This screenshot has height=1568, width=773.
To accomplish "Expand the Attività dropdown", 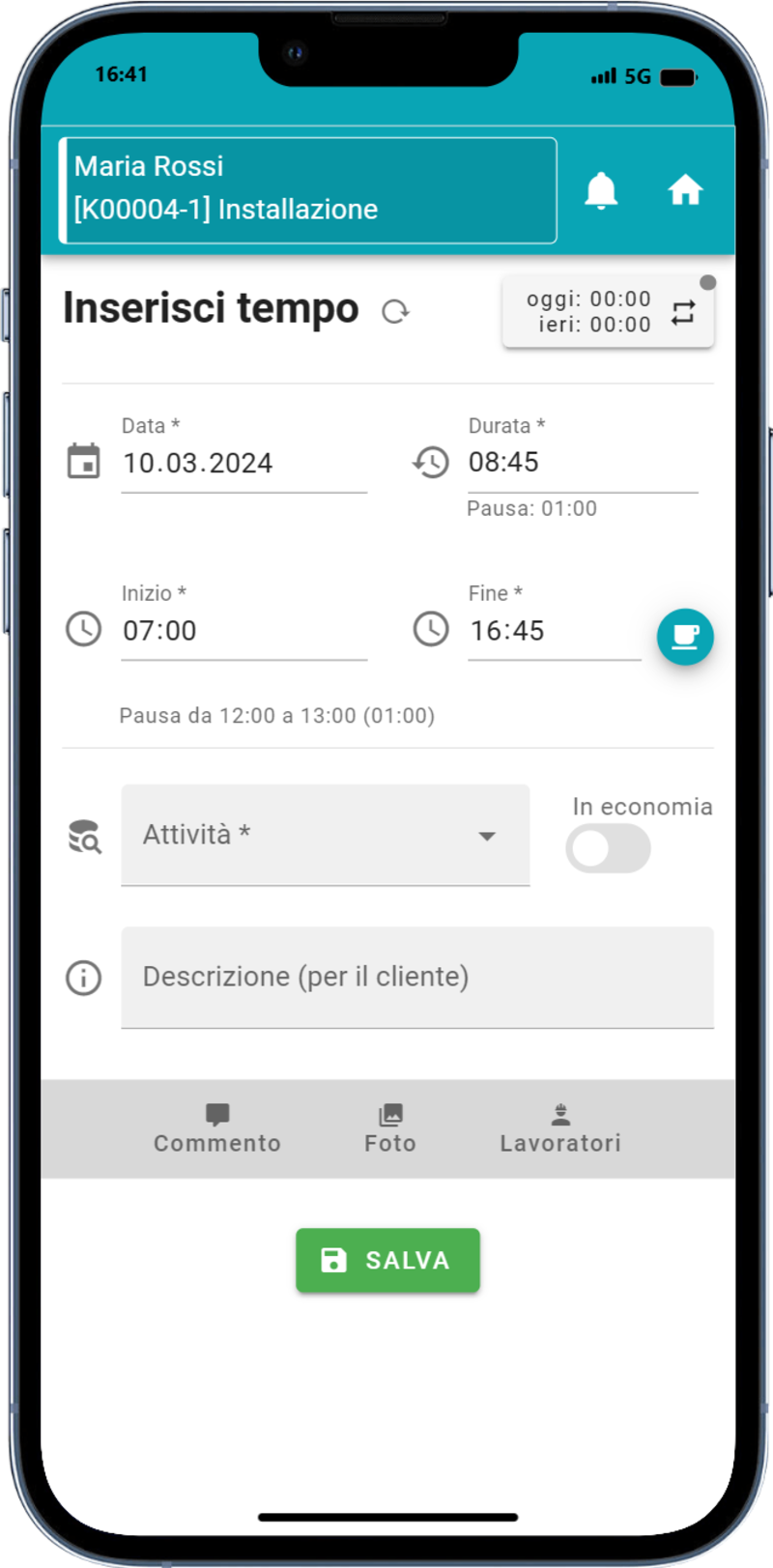I will [x=325, y=835].
